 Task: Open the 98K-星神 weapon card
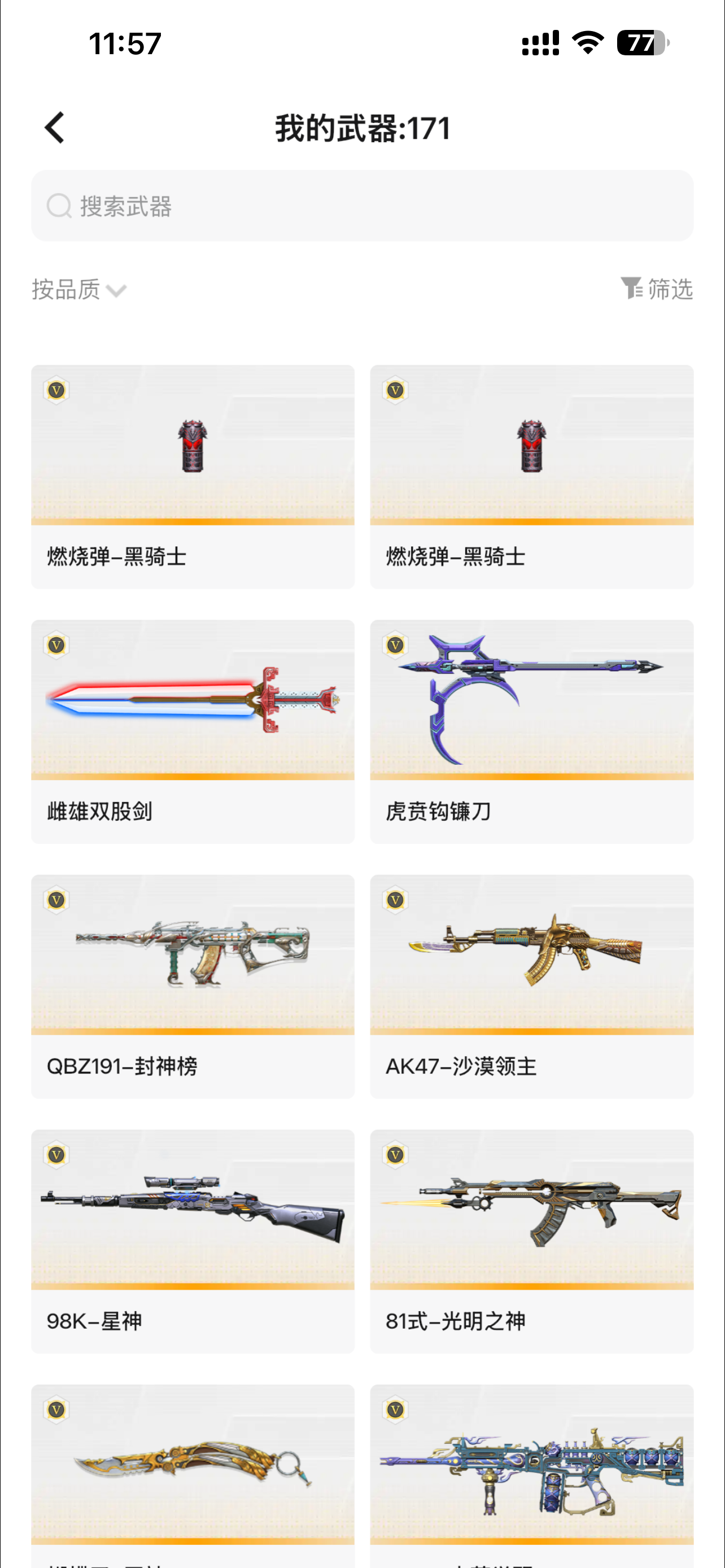point(193,1241)
